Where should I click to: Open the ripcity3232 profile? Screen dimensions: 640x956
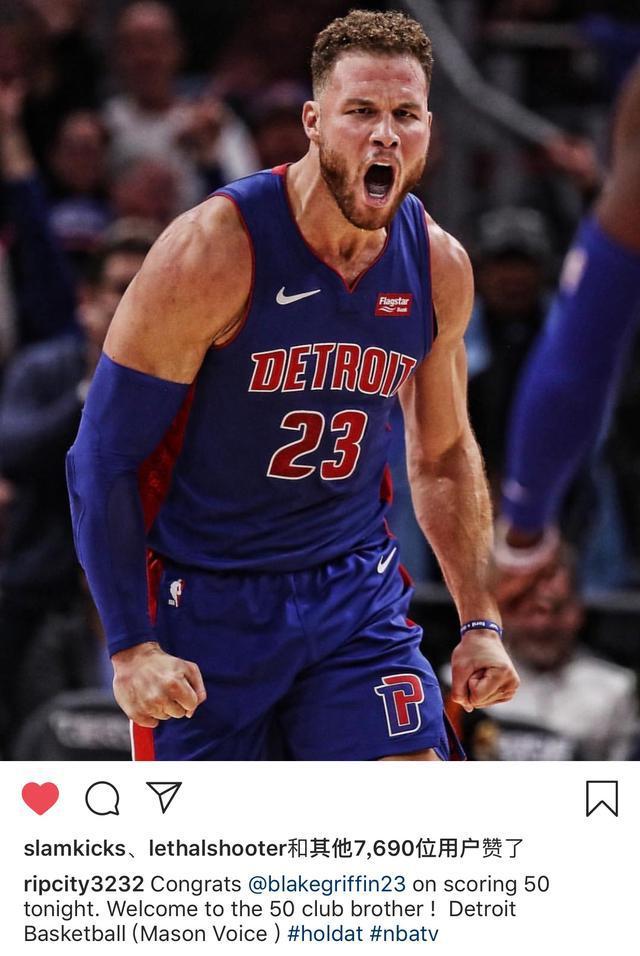[84, 885]
